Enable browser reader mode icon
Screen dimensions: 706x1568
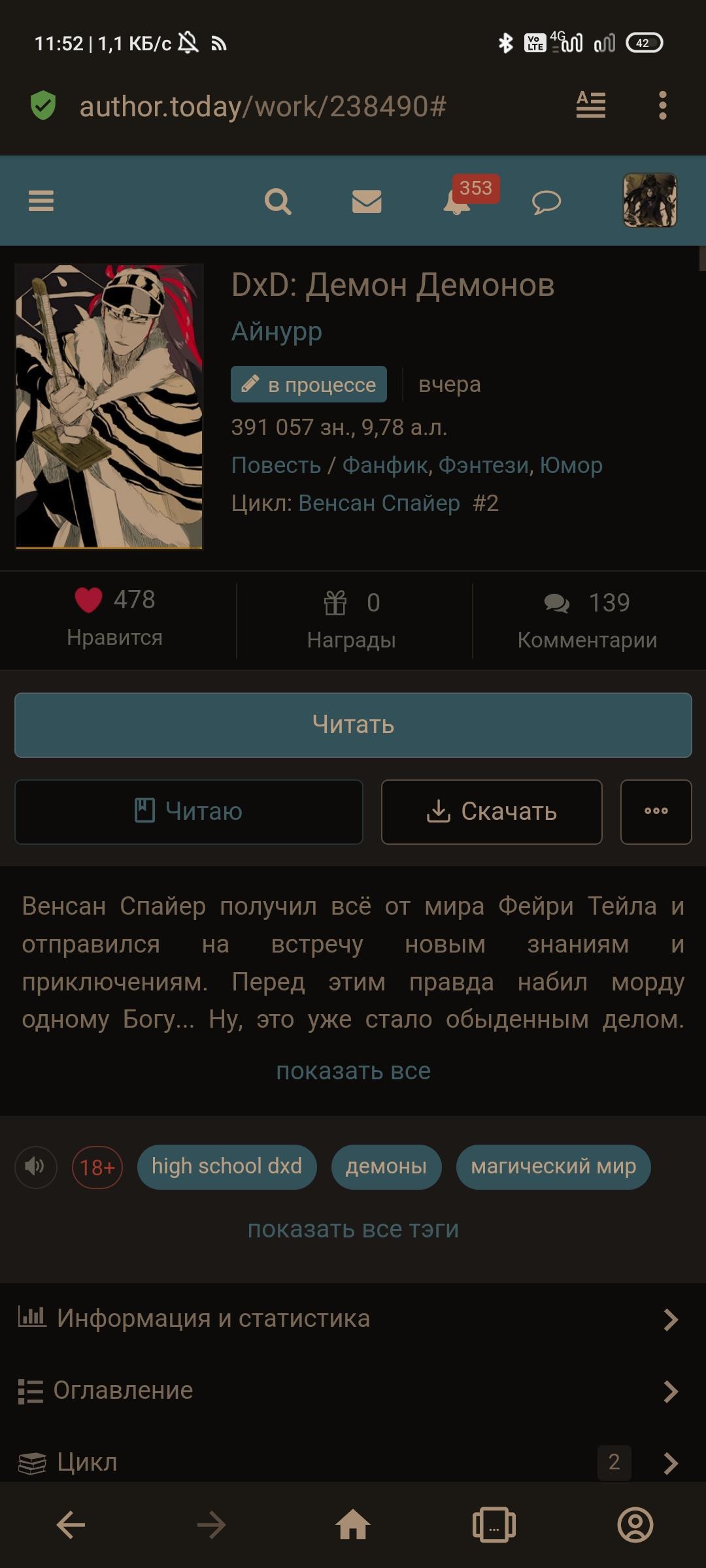590,106
